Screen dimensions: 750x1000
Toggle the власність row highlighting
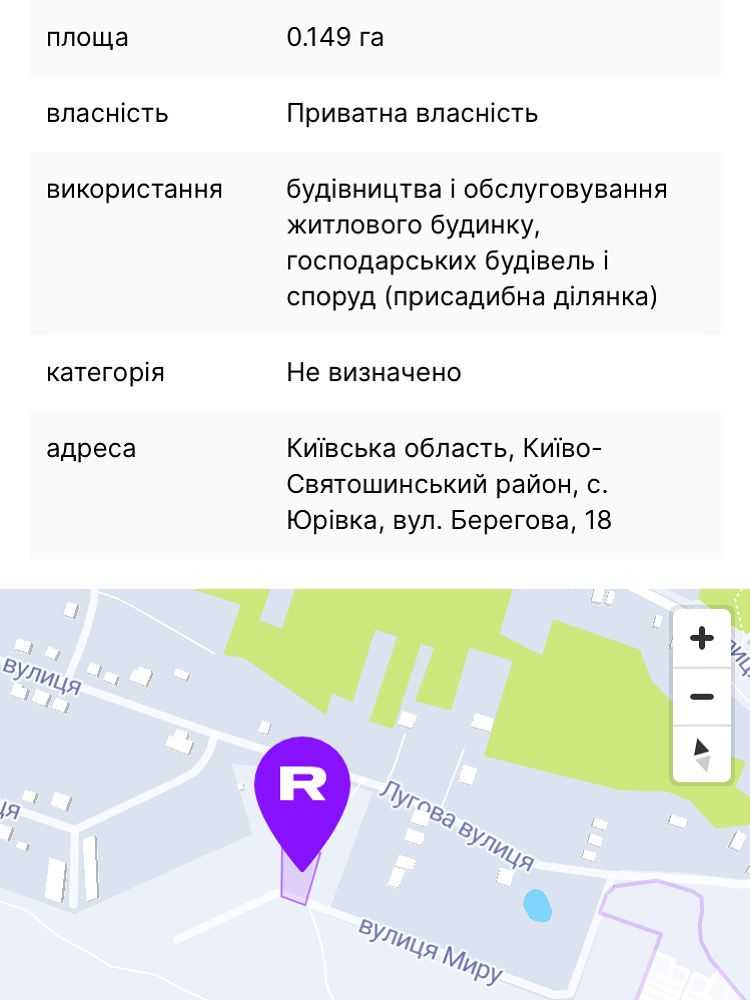(375, 113)
